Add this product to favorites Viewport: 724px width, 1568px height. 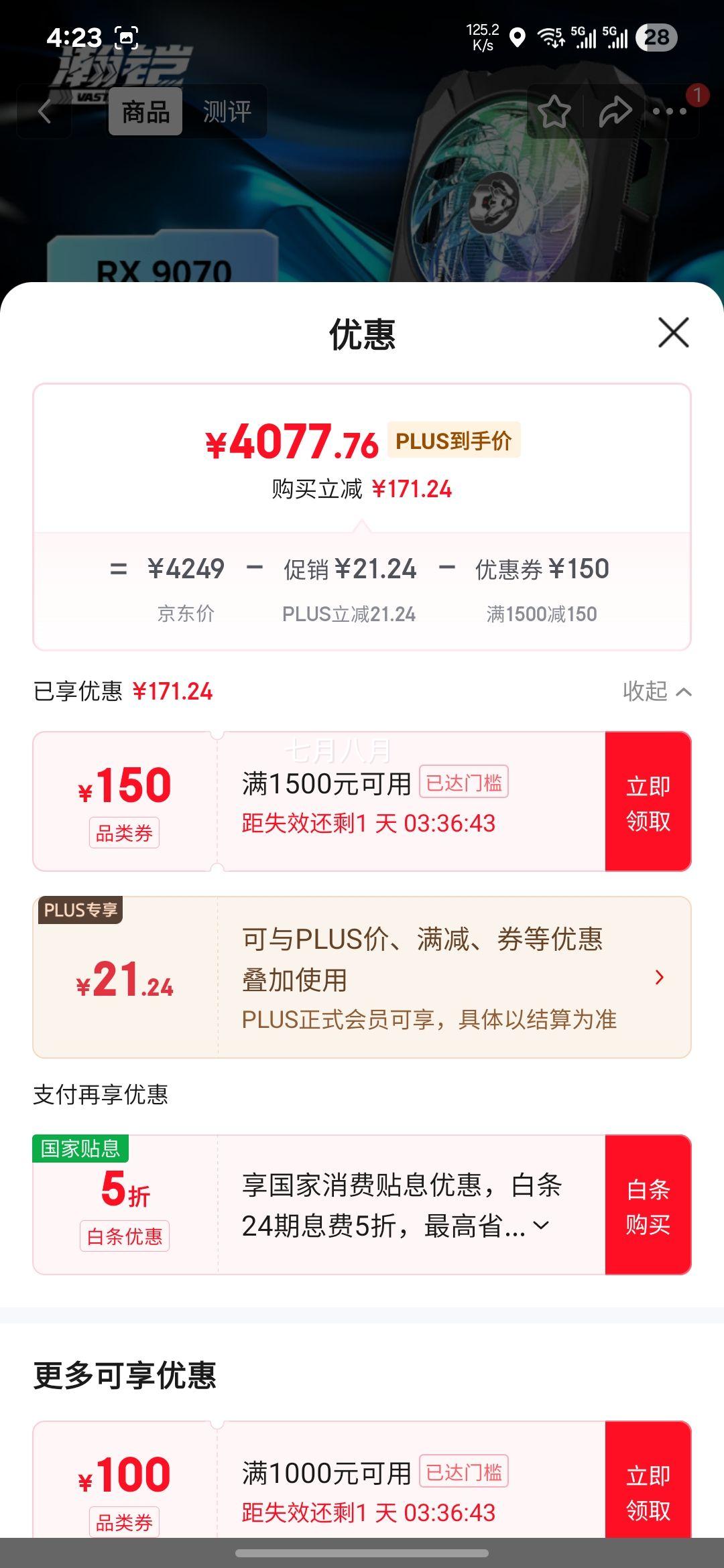[x=554, y=111]
